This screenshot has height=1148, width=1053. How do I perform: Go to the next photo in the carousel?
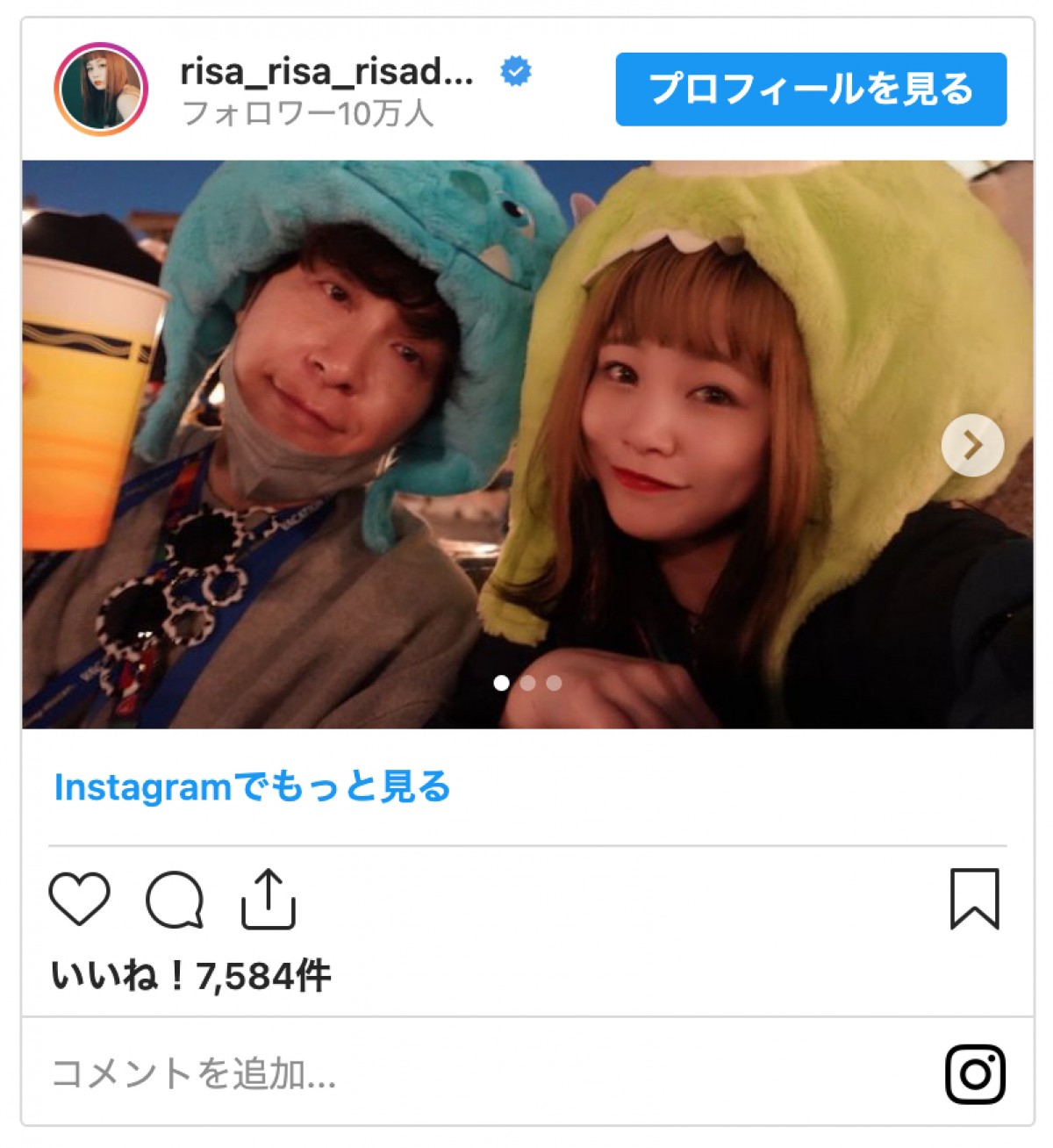click(x=972, y=445)
